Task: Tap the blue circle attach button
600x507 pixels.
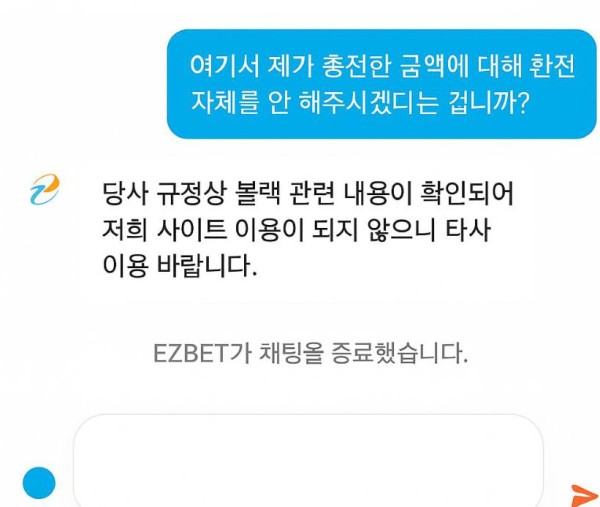Action: [x=39, y=484]
